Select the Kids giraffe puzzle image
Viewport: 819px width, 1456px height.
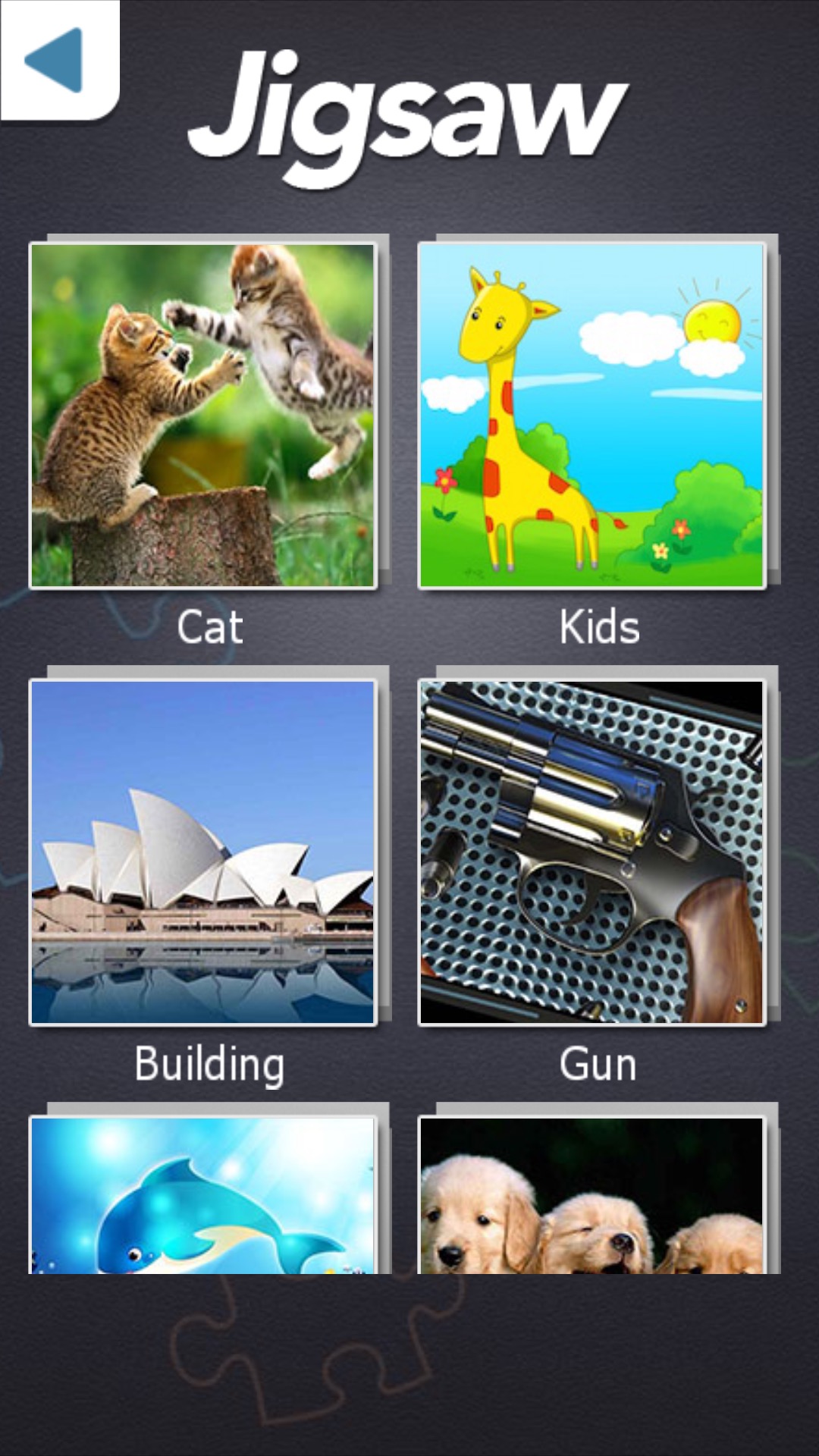(595, 413)
